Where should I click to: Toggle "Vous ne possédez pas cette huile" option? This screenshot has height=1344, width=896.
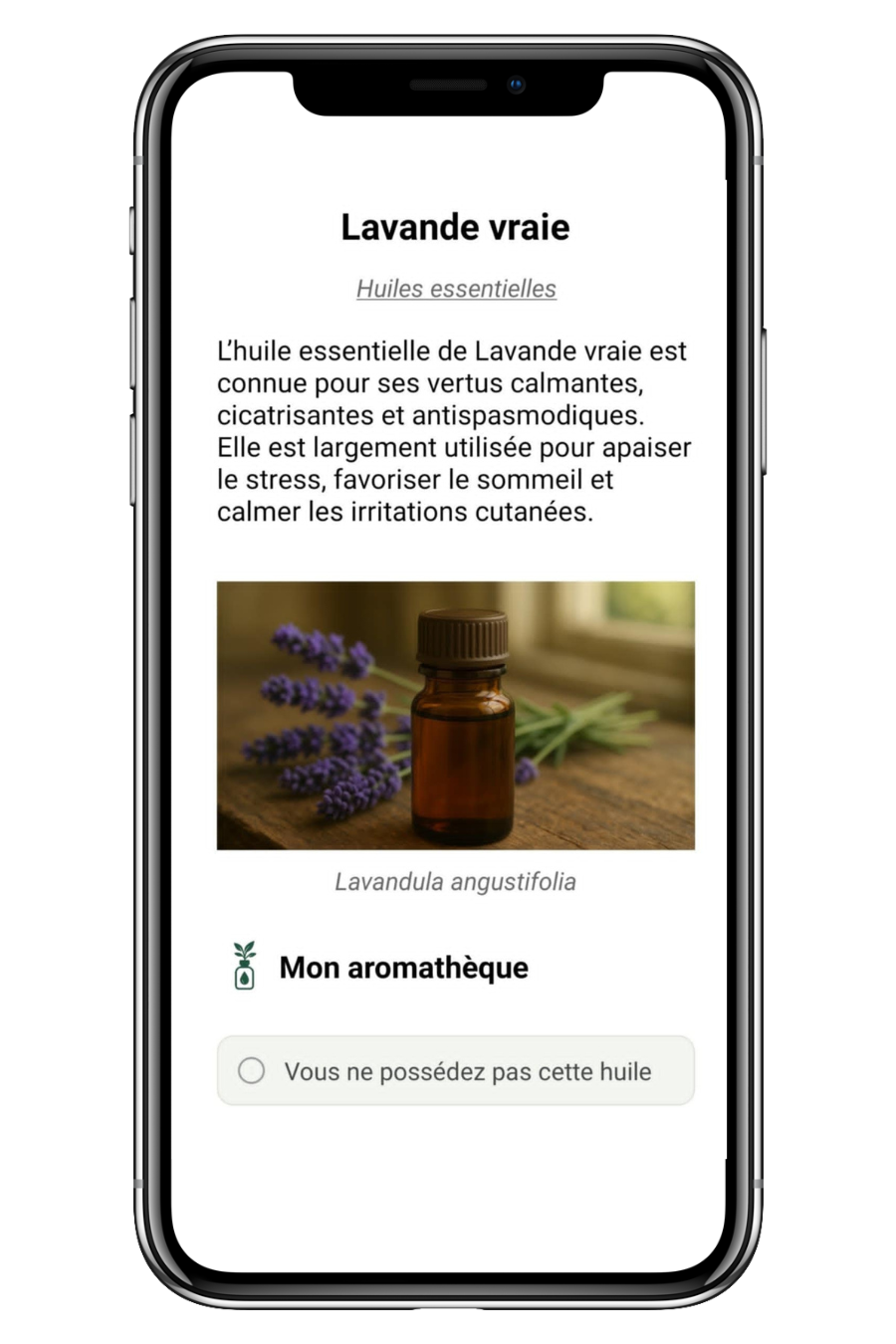click(x=252, y=1071)
